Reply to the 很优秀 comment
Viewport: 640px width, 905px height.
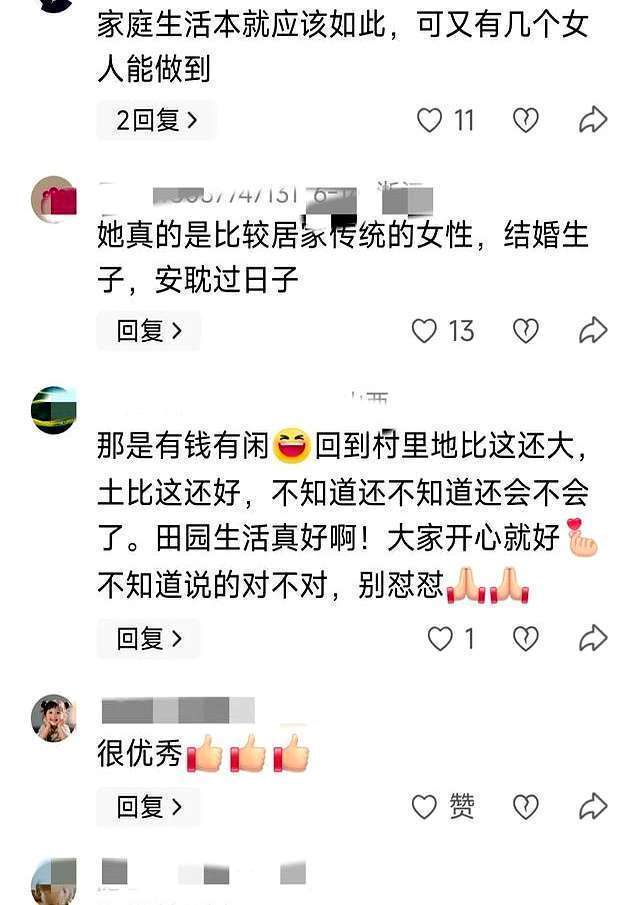(x=148, y=806)
